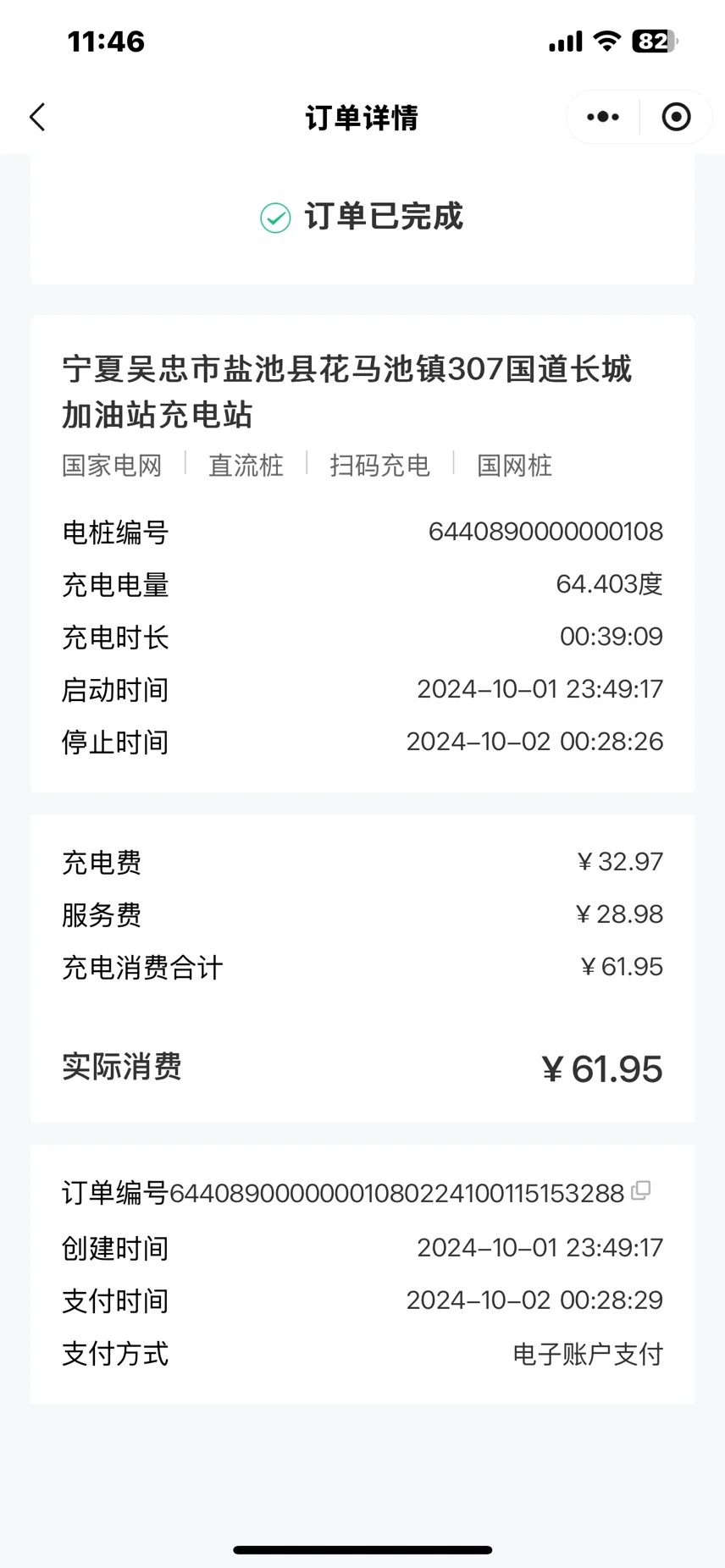This screenshot has height=1568, width=725.
Task: Copy the order number
Action: pos(641,1190)
